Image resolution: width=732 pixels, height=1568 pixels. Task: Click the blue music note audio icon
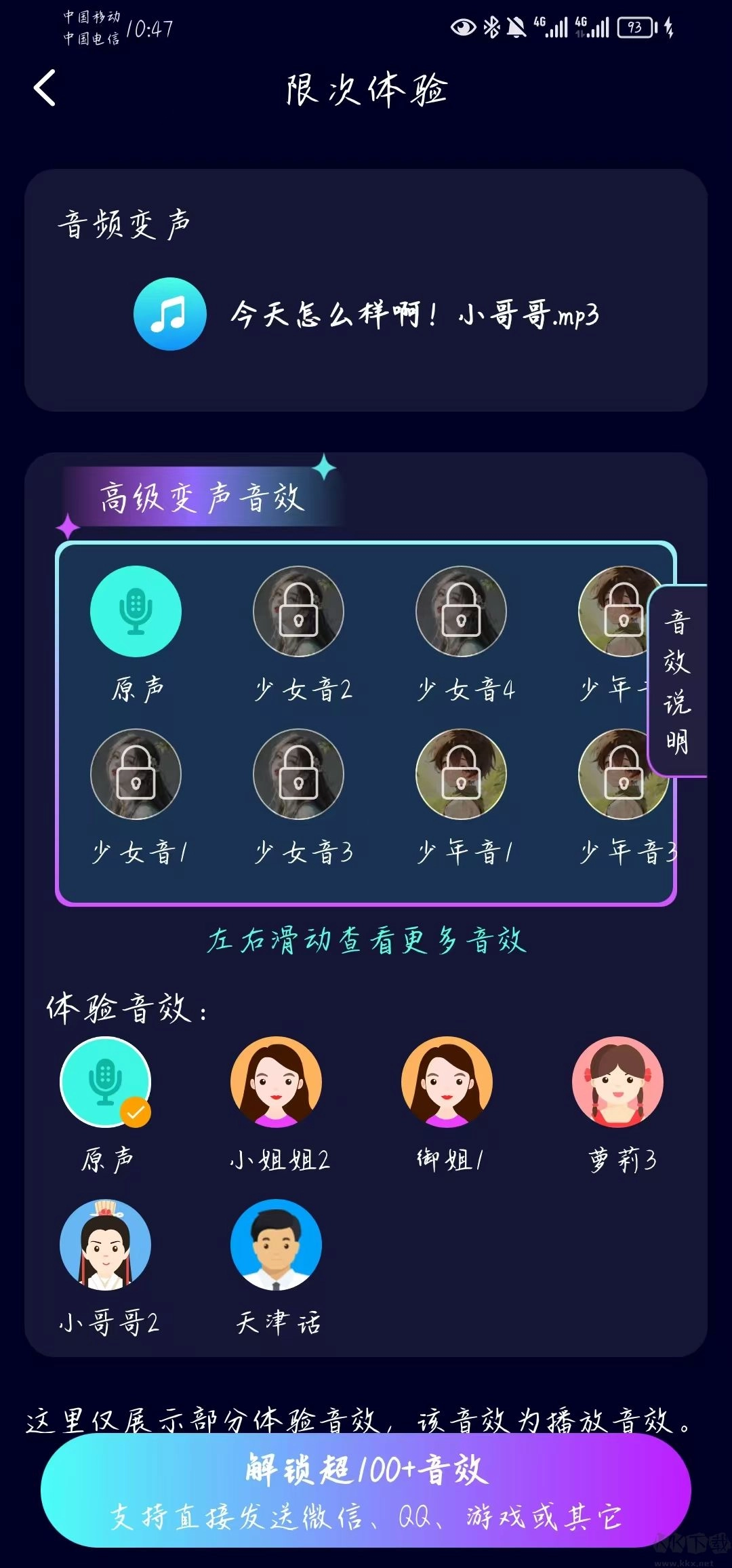click(169, 315)
